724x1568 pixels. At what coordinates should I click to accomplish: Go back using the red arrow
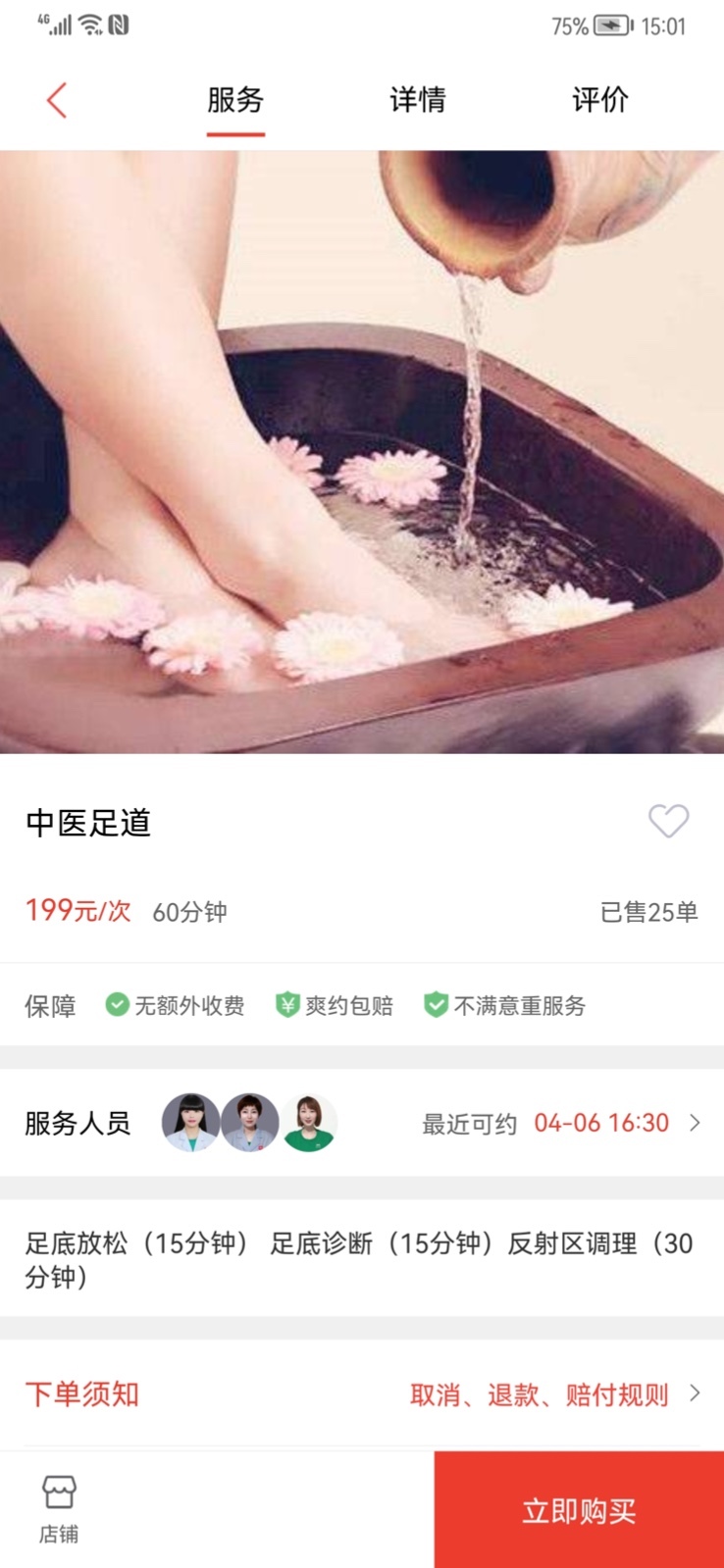coord(57,100)
